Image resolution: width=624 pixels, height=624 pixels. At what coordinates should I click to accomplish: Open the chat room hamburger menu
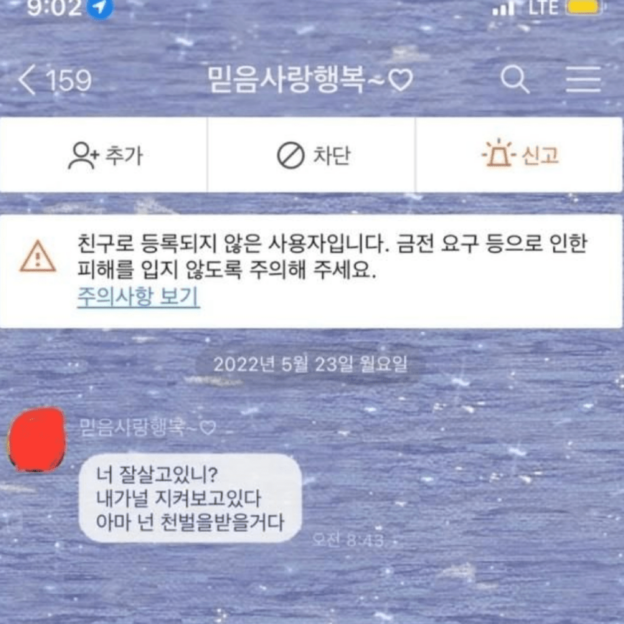[x=583, y=81]
